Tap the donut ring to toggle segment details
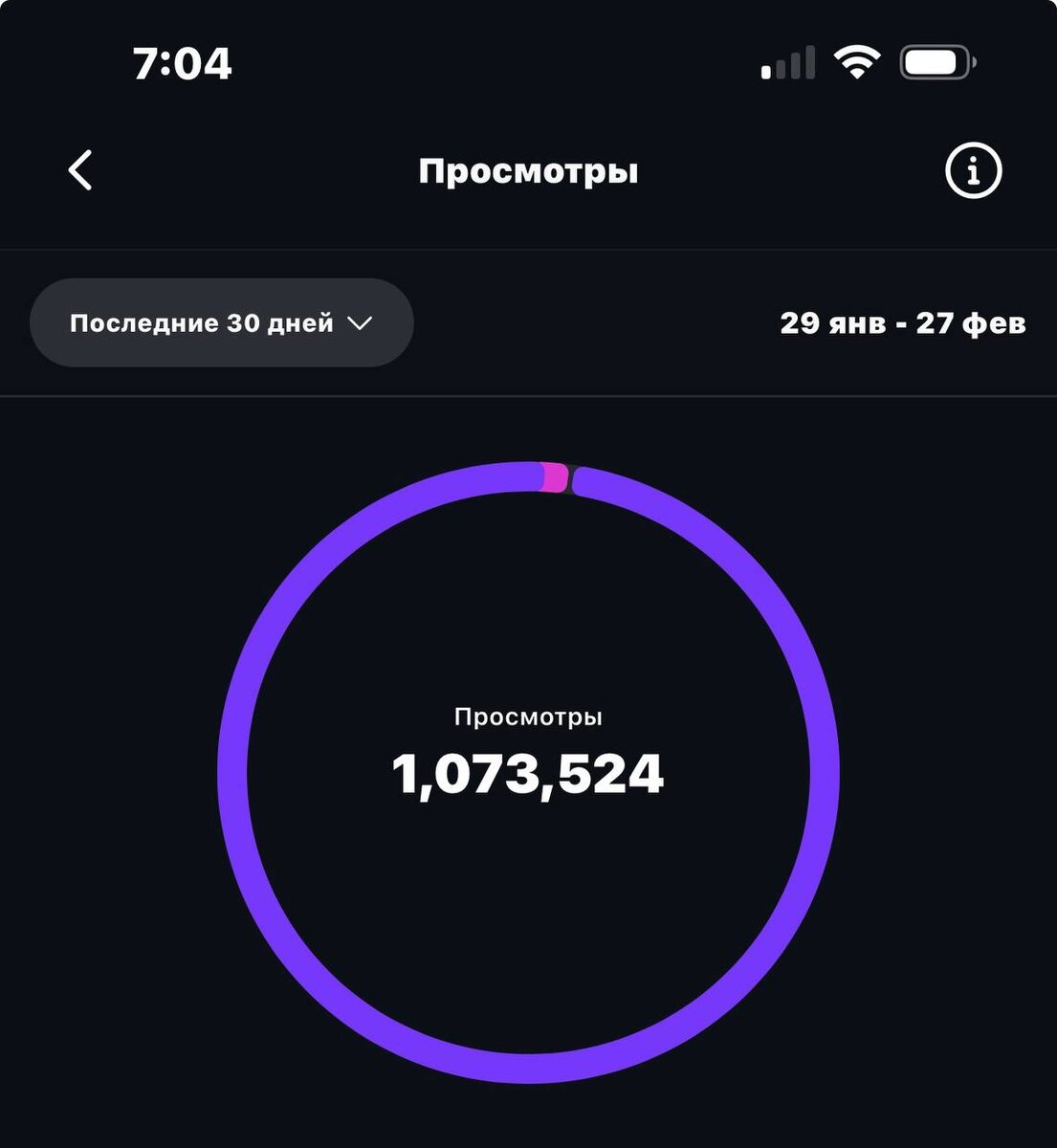This screenshot has width=1057, height=1148. [529, 1062]
